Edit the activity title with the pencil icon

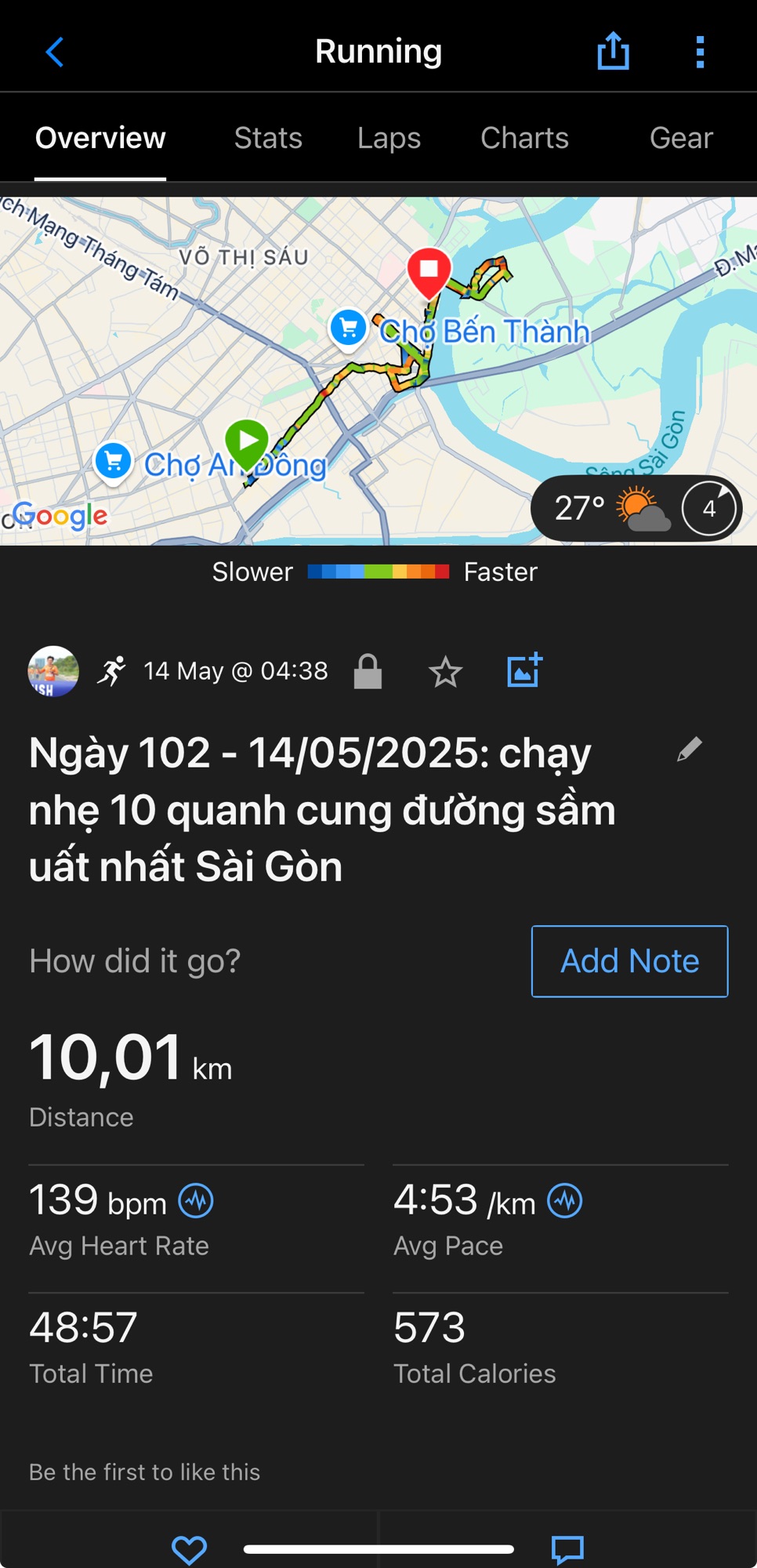tap(690, 749)
